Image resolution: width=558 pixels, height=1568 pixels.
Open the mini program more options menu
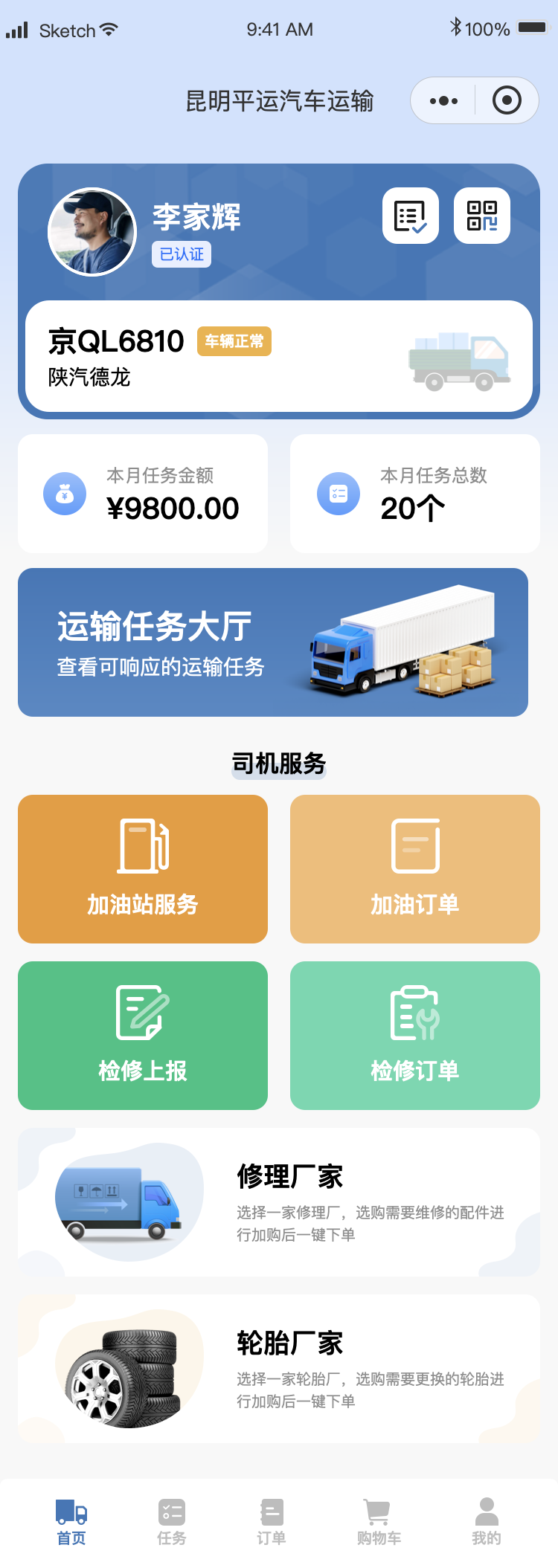(x=444, y=100)
